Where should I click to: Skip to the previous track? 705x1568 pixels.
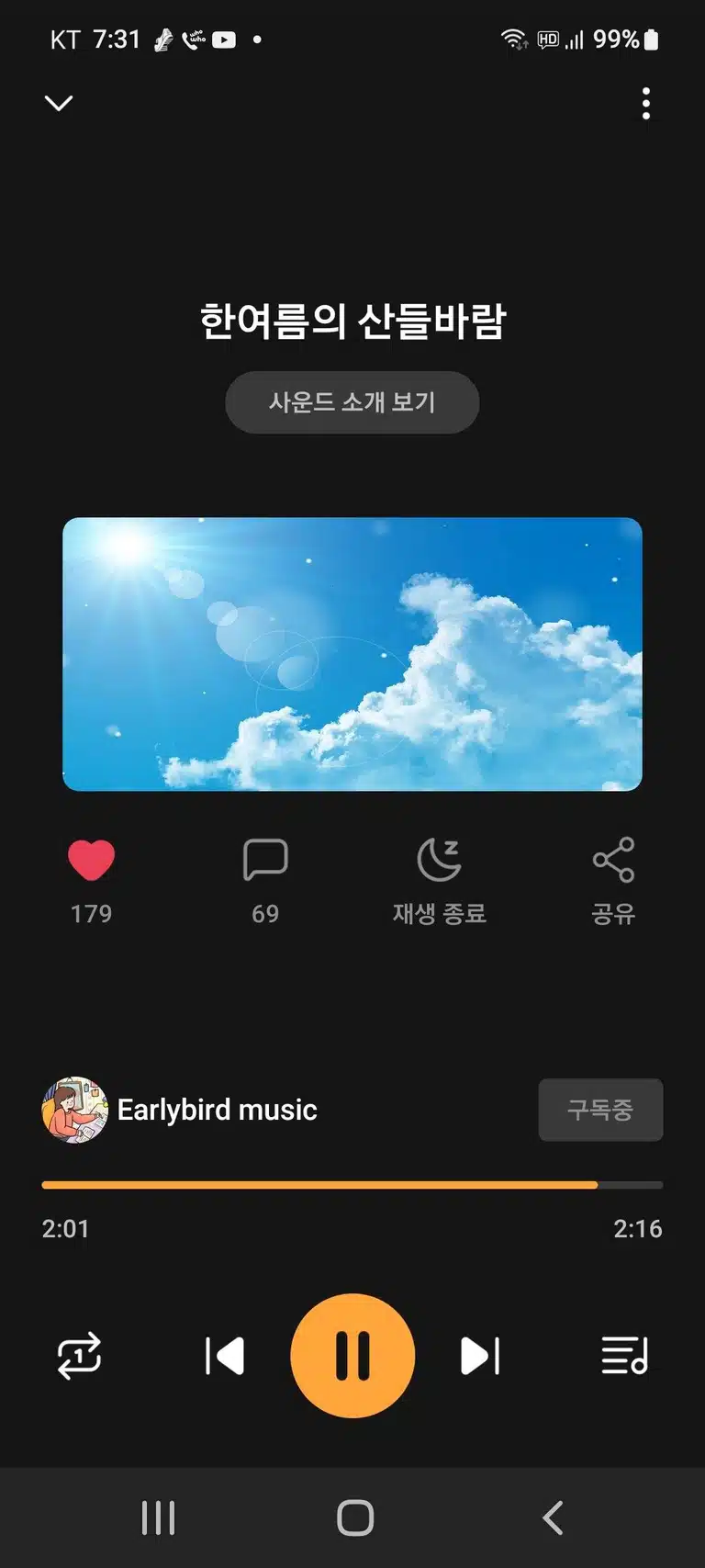pyautogui.click(x=225, y=1356)
